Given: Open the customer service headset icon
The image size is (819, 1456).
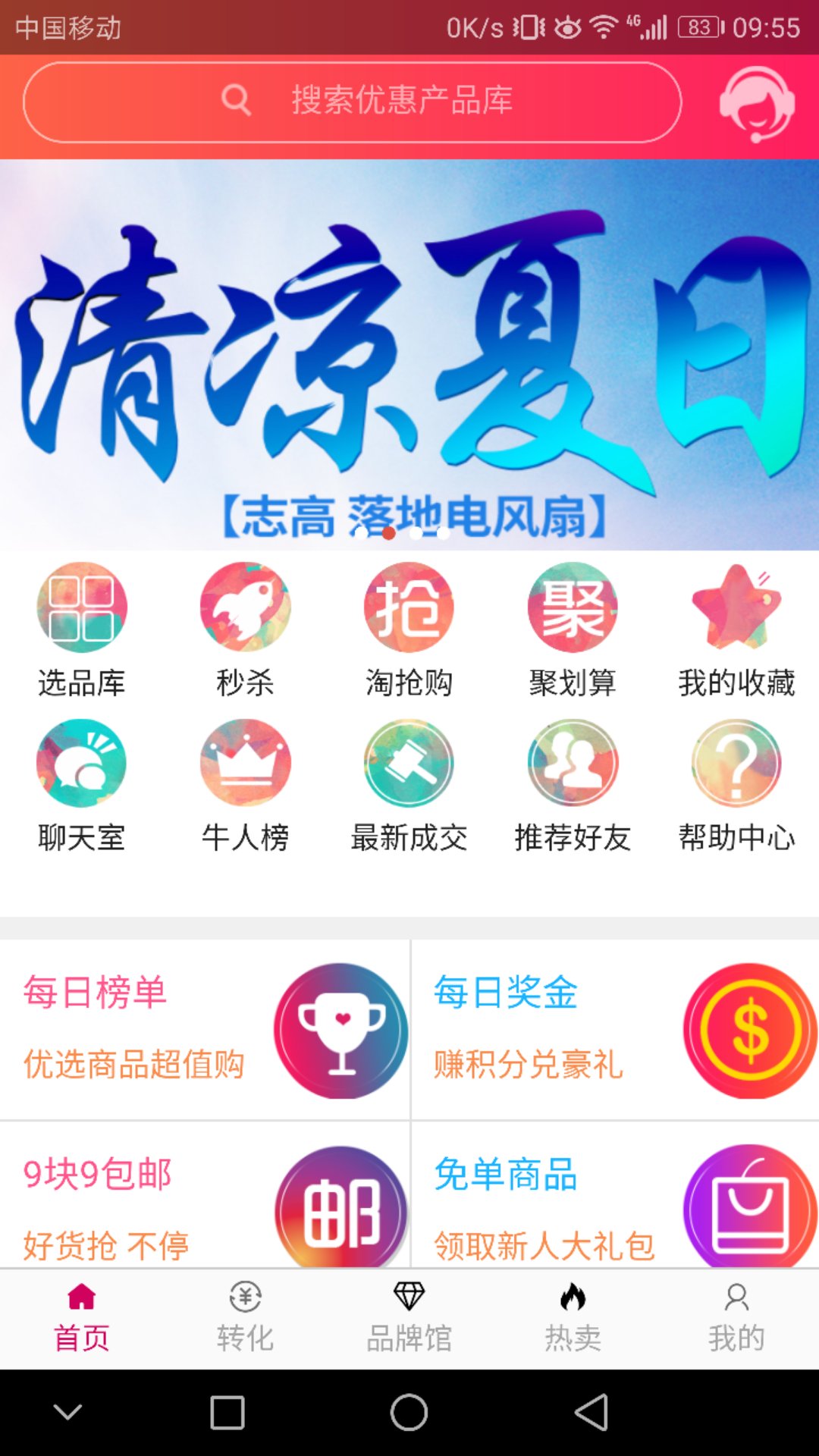Looking at the screenshot, I should (757, 104).
